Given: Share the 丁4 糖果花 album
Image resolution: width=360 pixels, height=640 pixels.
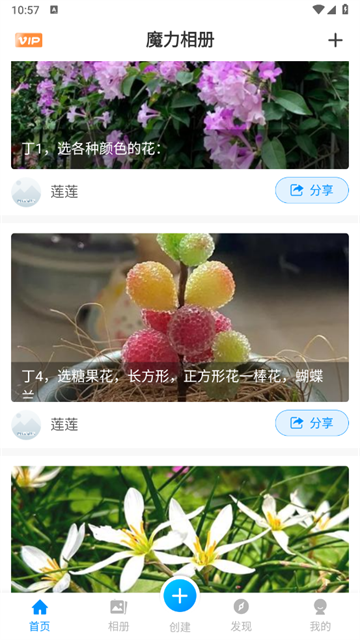Looking at the screenshot, I should click(312, 423).
